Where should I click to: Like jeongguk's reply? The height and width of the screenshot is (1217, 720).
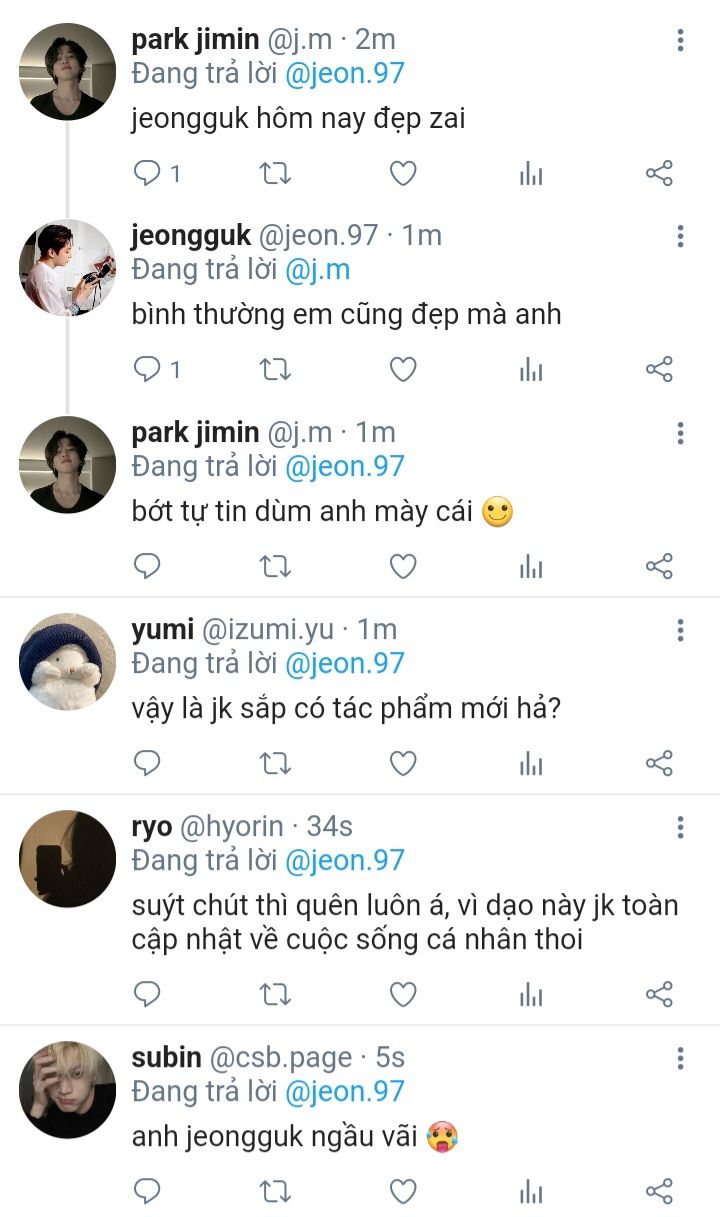tap(402, 370)
